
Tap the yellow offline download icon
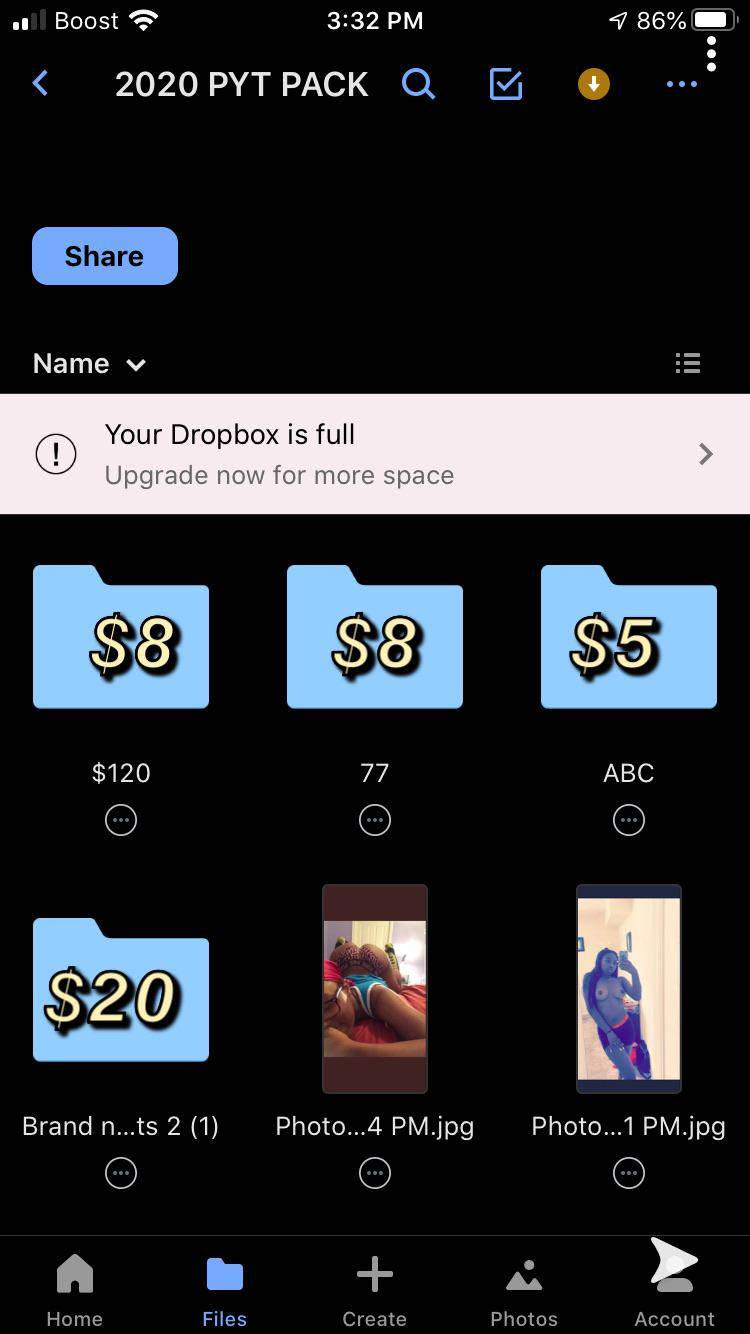[593, 84]
